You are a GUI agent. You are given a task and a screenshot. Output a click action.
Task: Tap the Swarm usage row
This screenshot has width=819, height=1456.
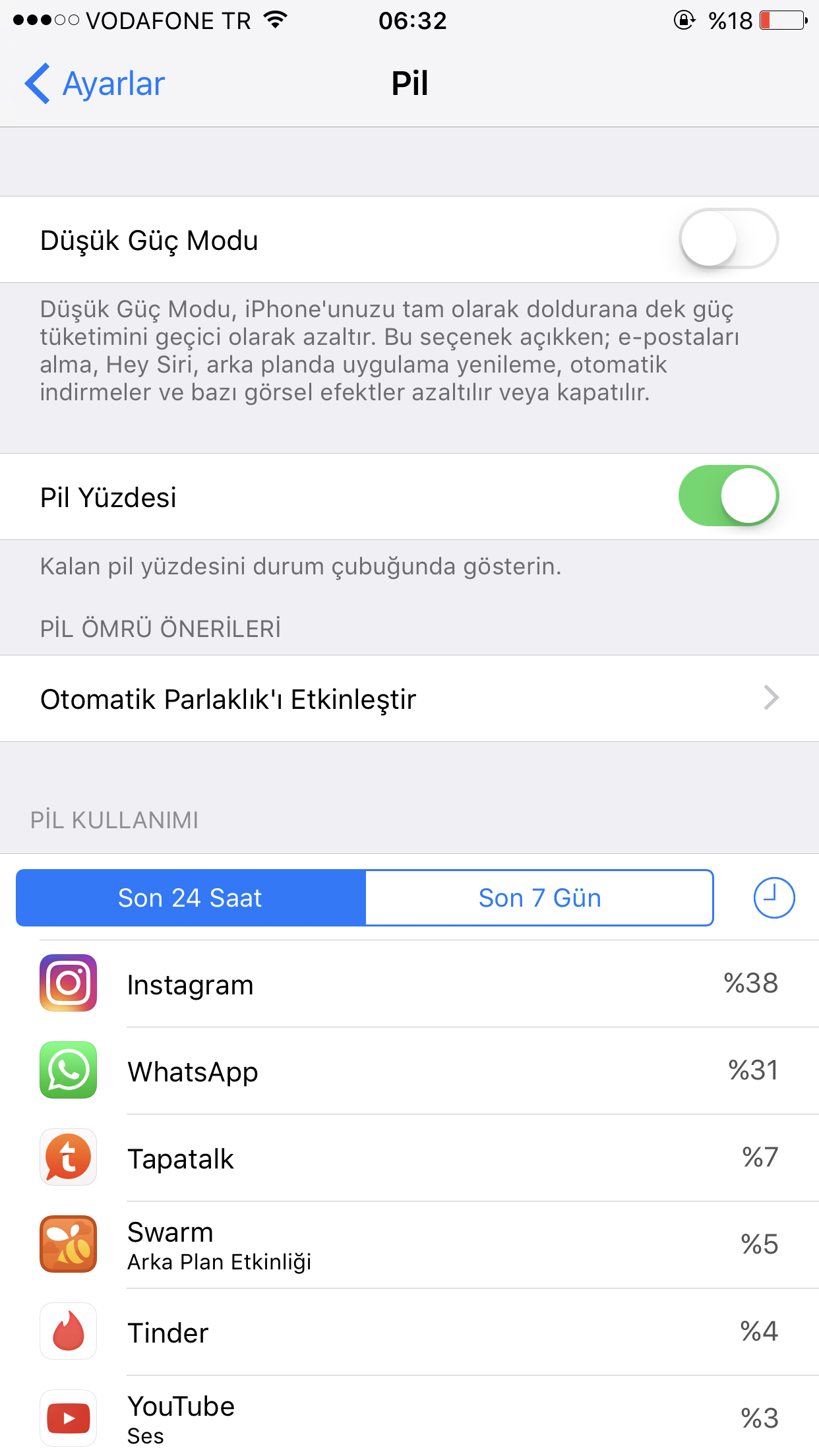point(409,1245)
